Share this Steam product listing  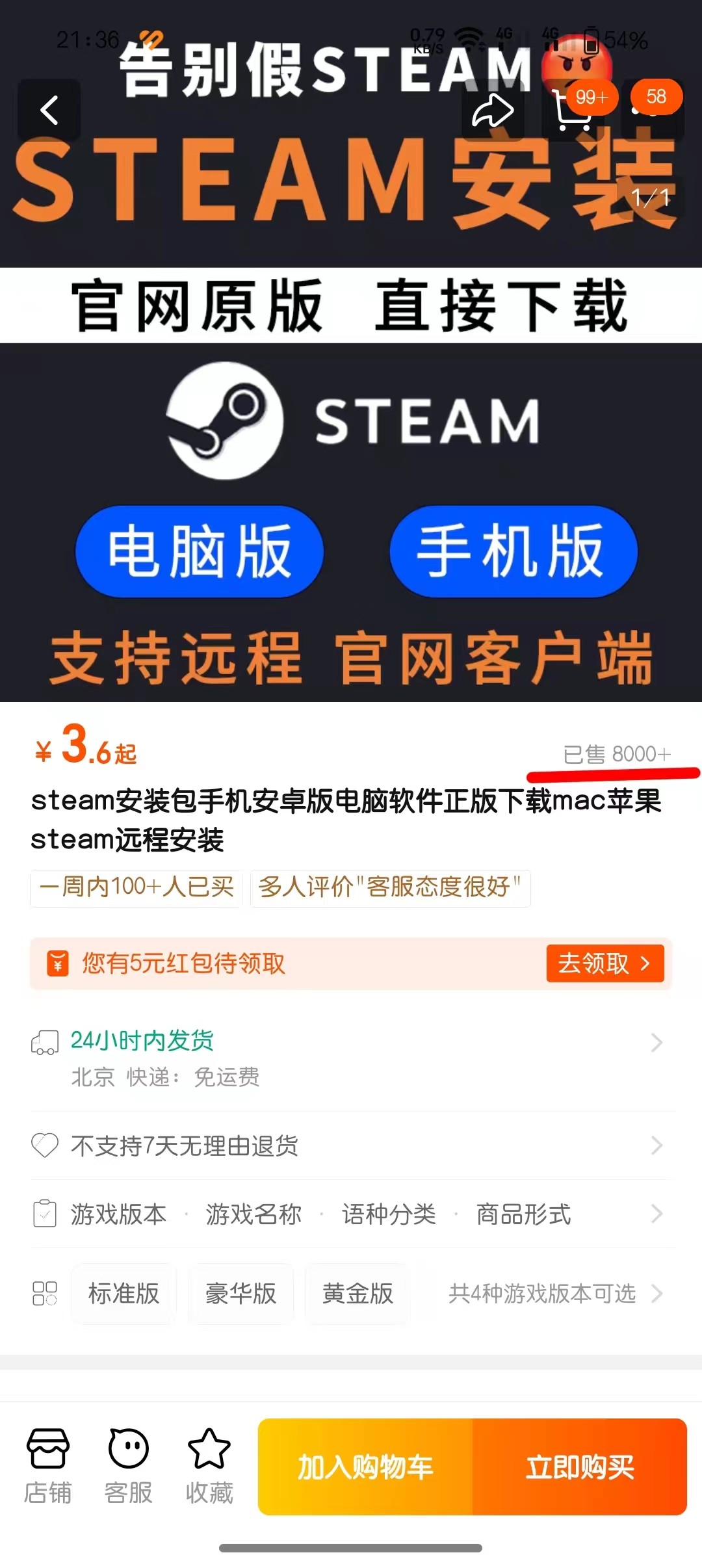(493, 110)
